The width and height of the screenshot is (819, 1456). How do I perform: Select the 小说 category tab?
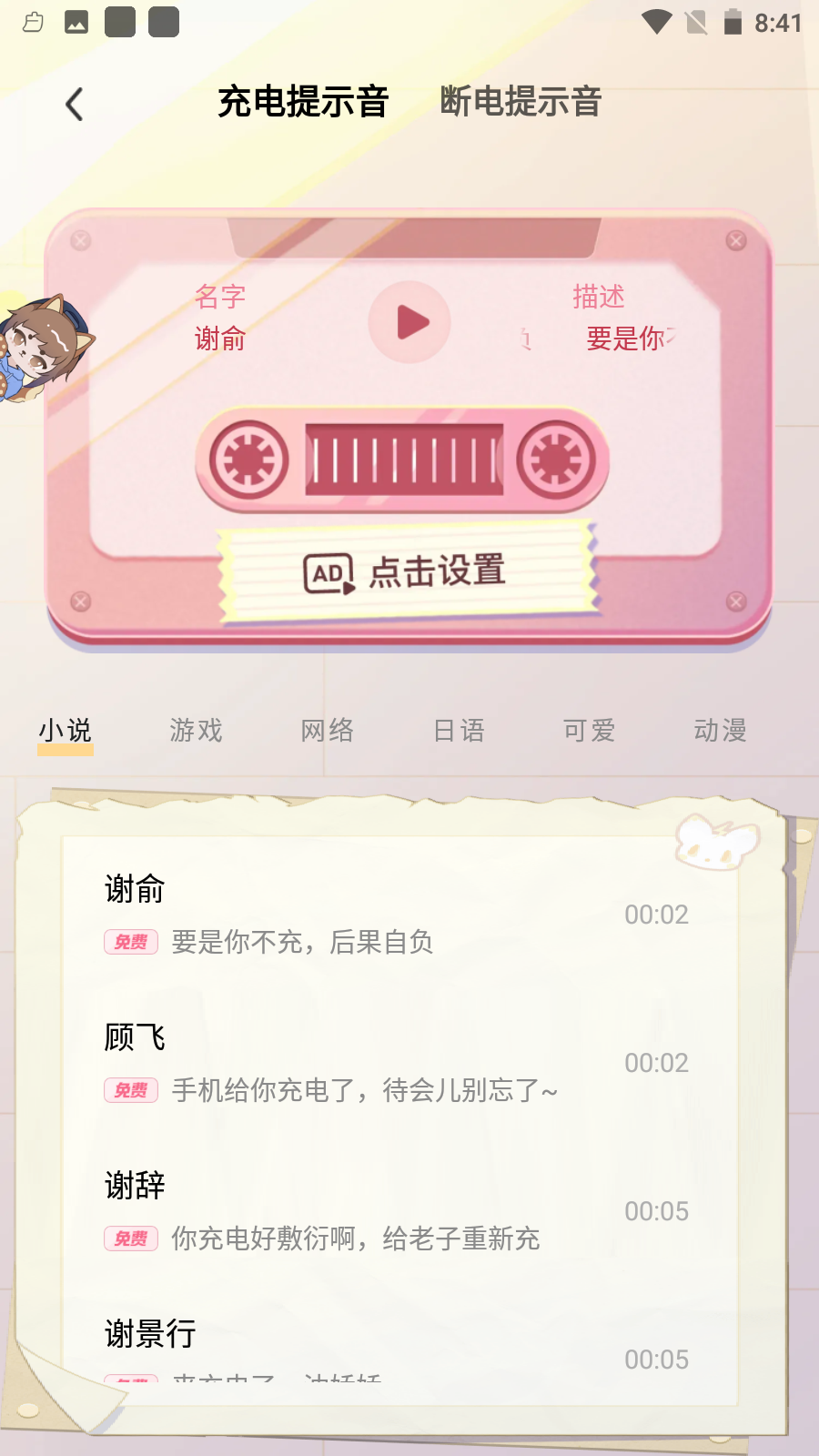[x=66, y=731]
